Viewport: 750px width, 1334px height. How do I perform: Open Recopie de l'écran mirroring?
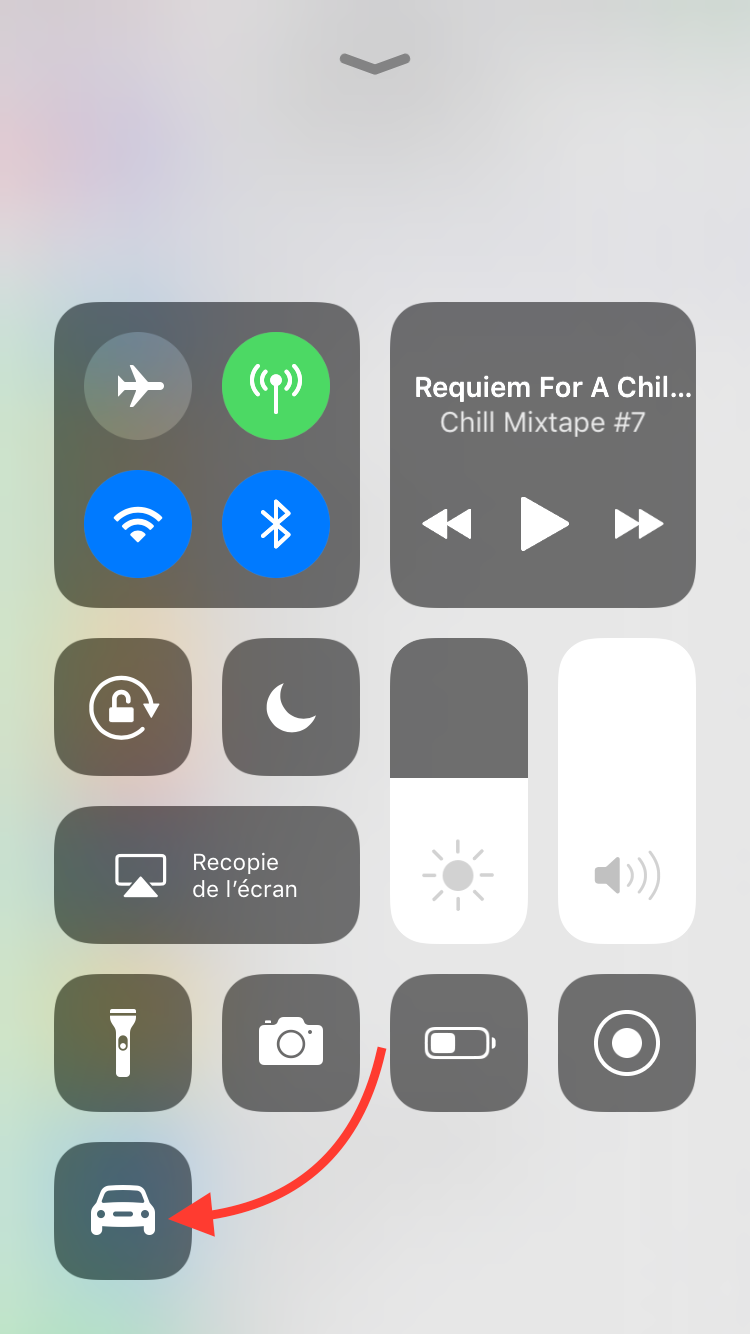tap(207, 875)
